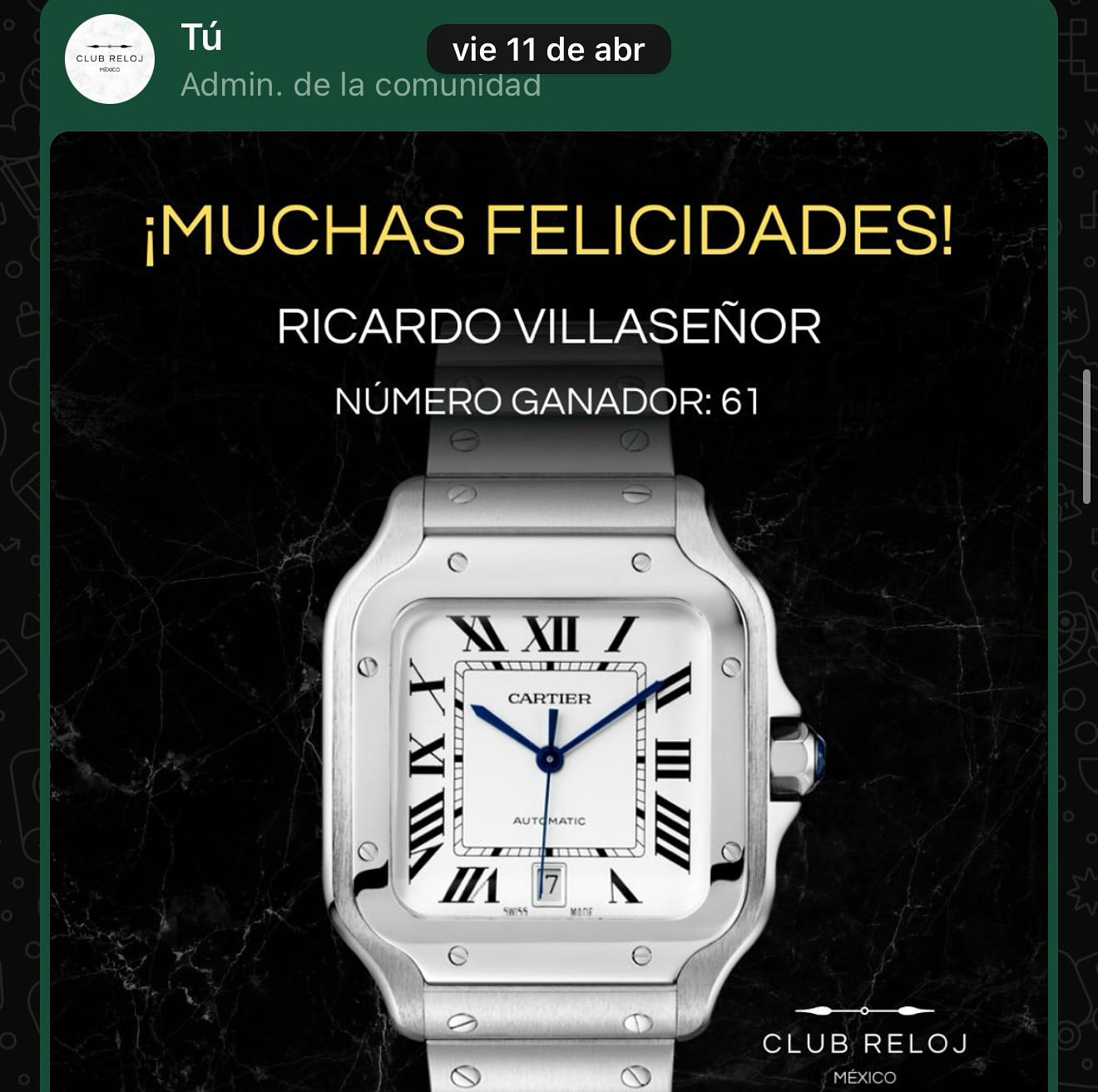The image size is (1098, 1092).
Task: Open the Muchas Felicidades announcement image
Action: 549,611
